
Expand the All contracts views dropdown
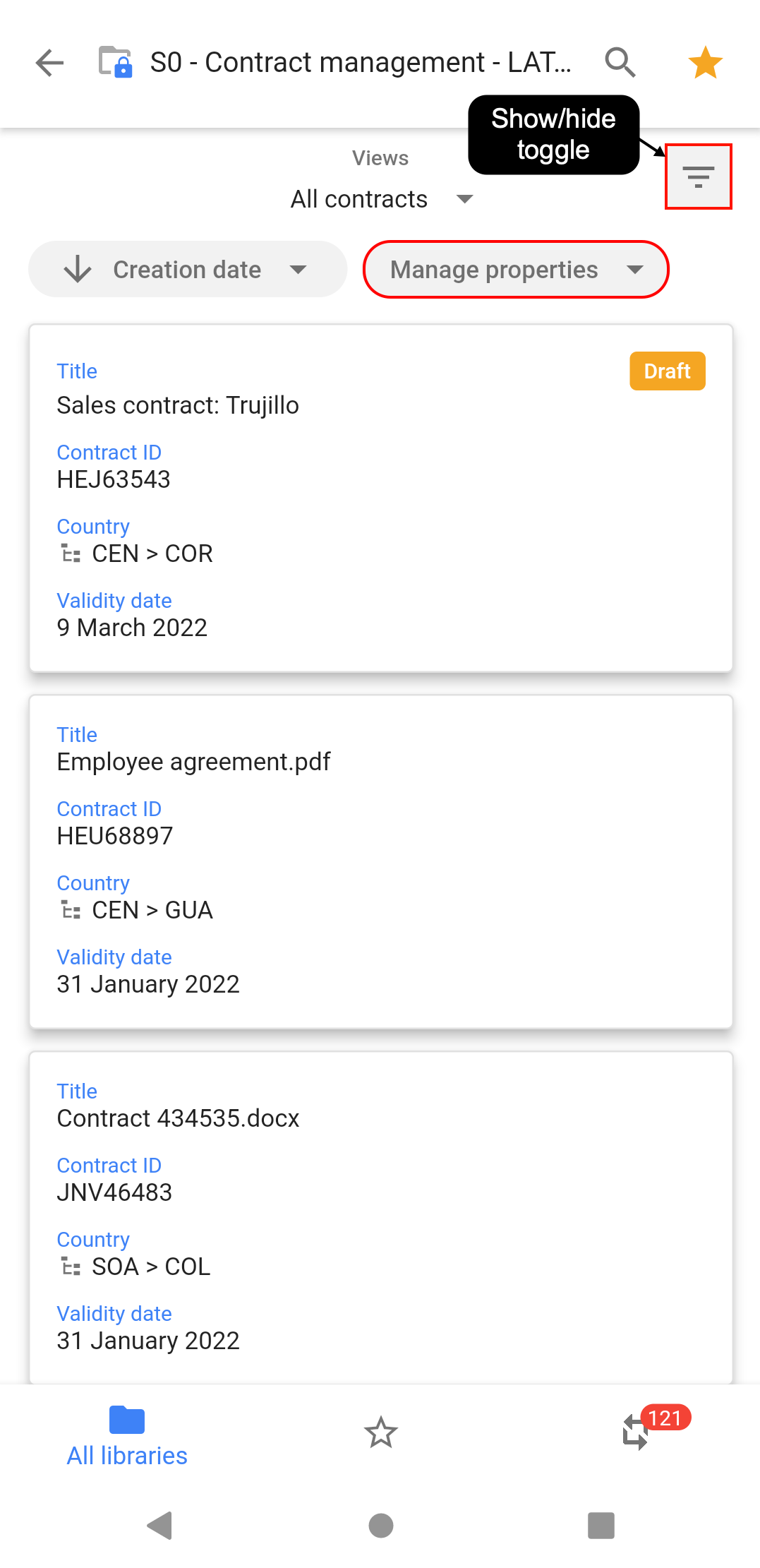[381, 199]
